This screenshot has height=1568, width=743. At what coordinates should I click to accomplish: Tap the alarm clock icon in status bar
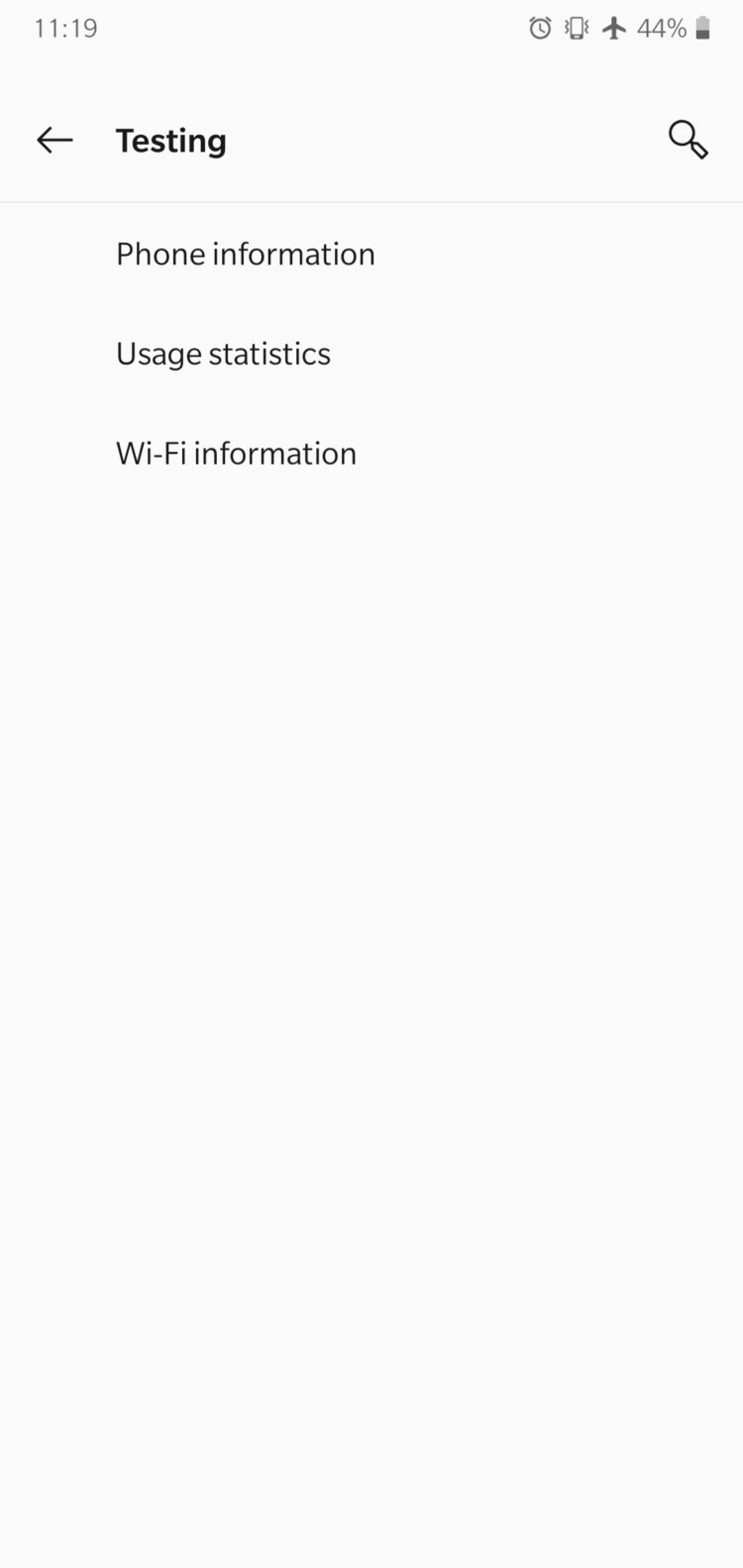click(538, 28)
